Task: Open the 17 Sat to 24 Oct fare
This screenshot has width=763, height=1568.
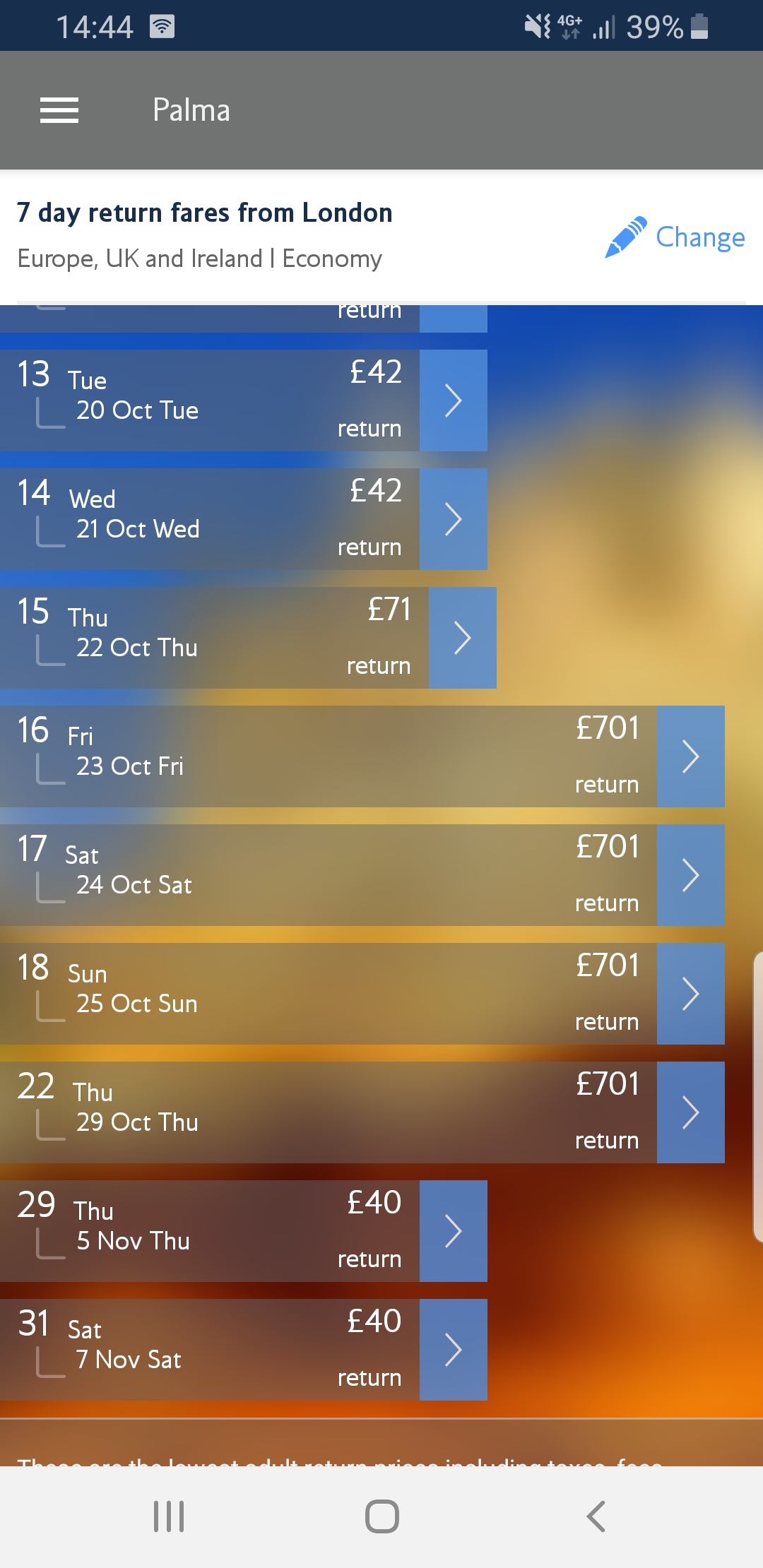Action: tap(362, 875)
